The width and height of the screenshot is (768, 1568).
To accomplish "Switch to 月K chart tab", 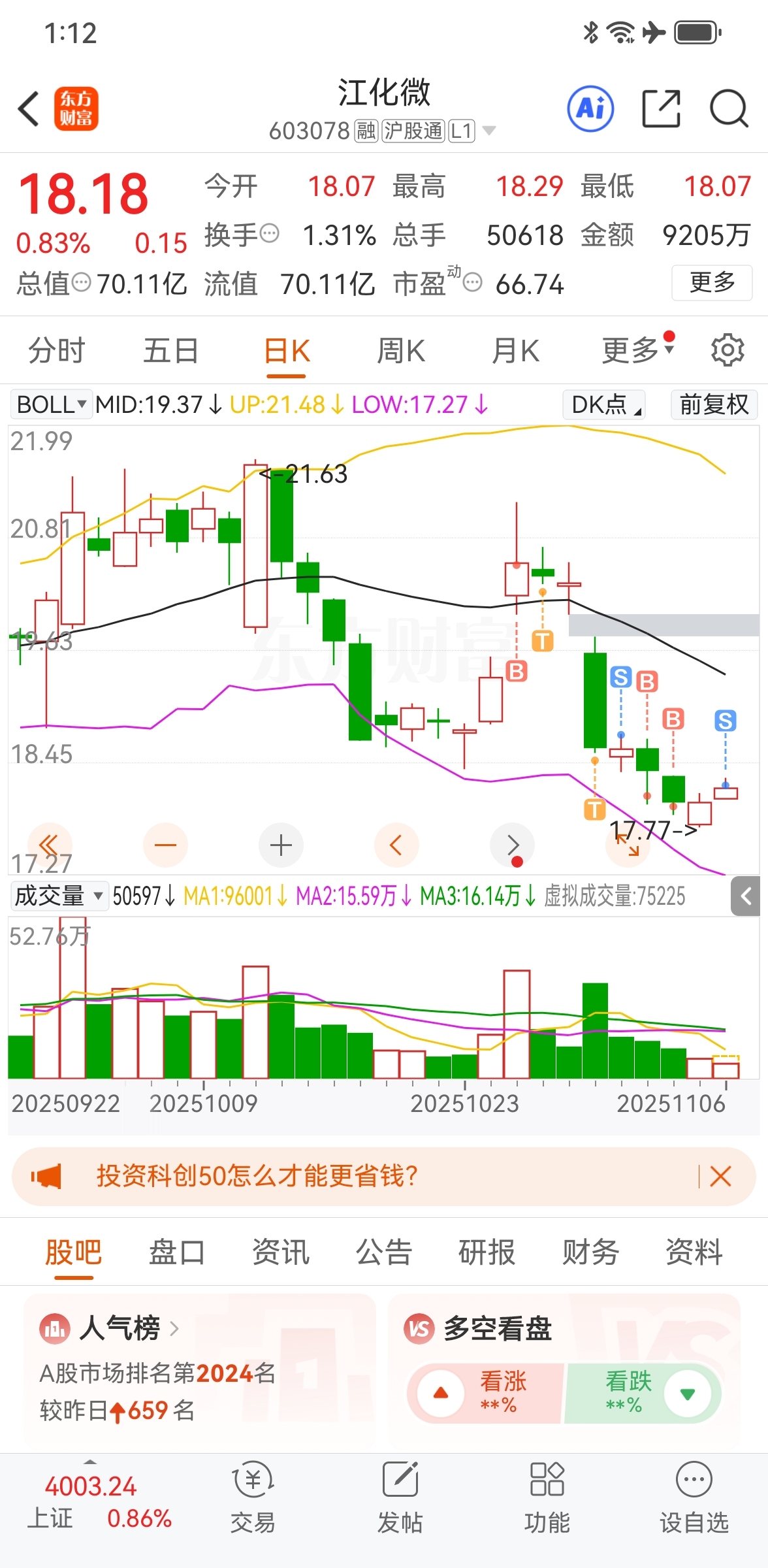I will click(515, 351).
